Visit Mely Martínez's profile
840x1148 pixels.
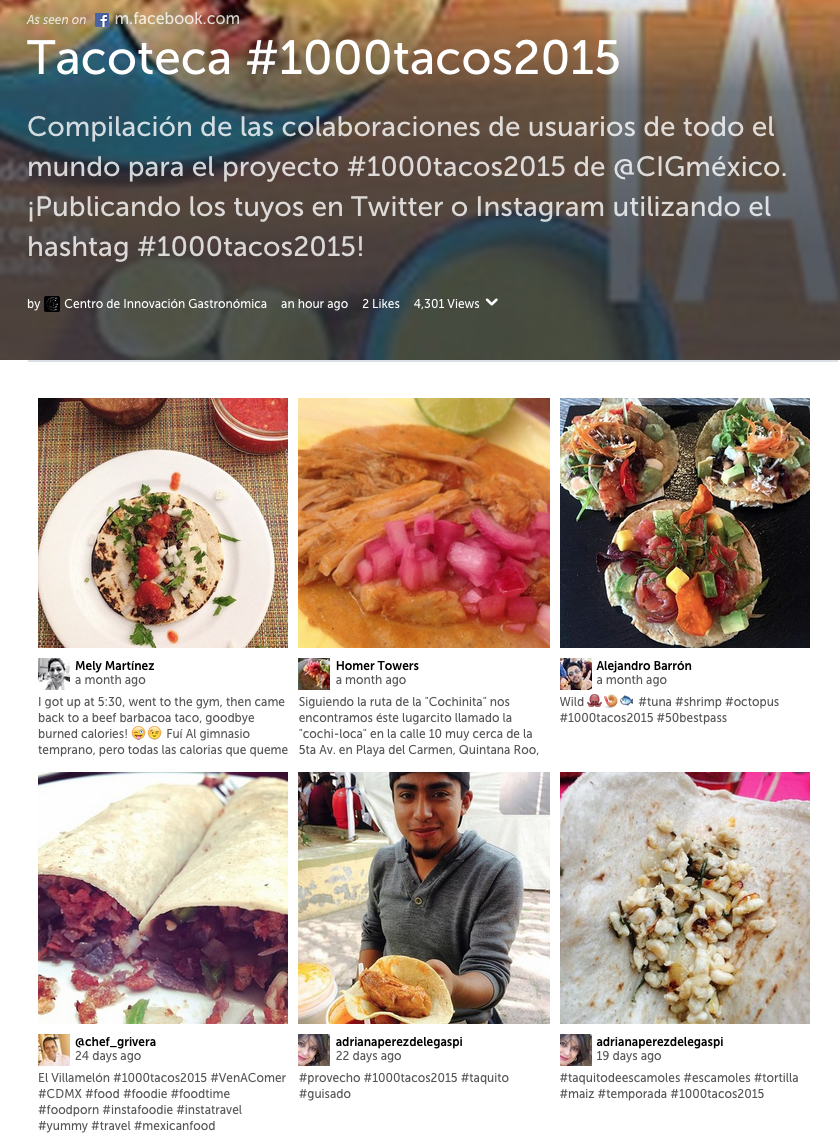[115, 666]
